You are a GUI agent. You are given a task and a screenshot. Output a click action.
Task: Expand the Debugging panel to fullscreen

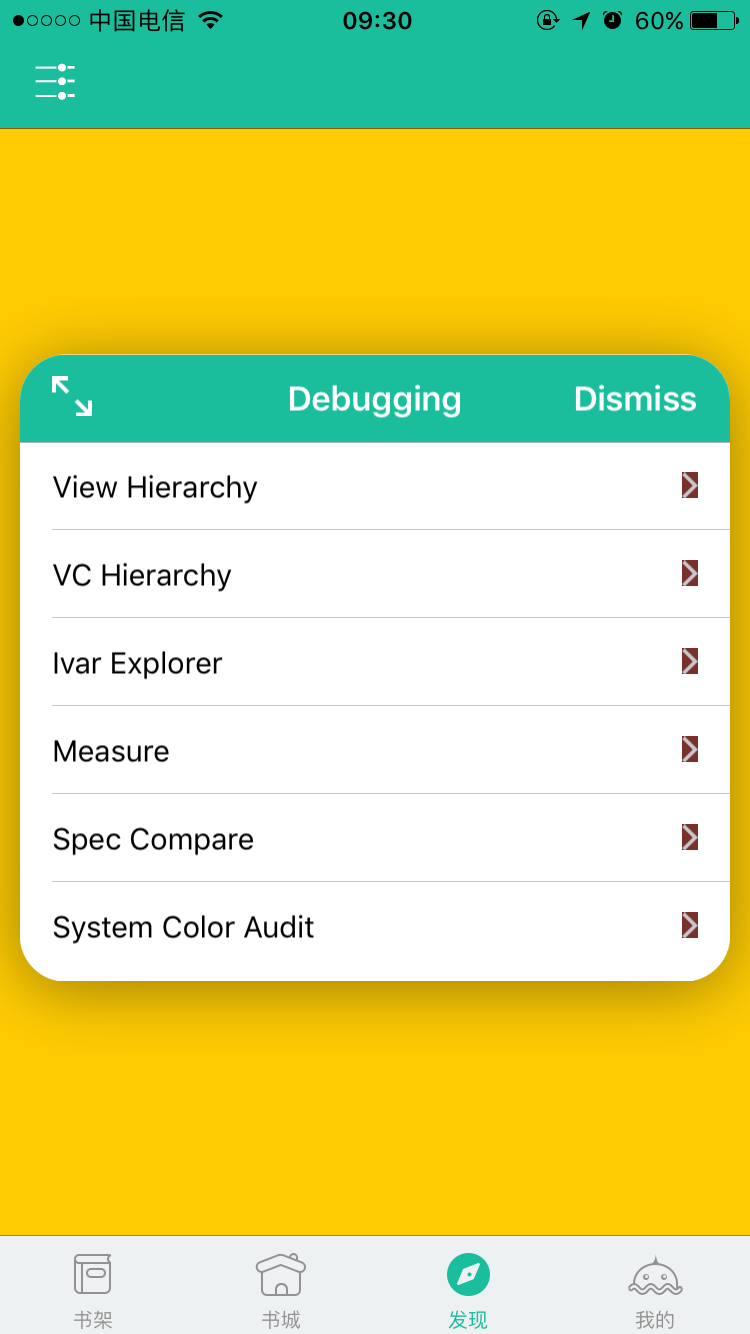[x=72, y=396]
